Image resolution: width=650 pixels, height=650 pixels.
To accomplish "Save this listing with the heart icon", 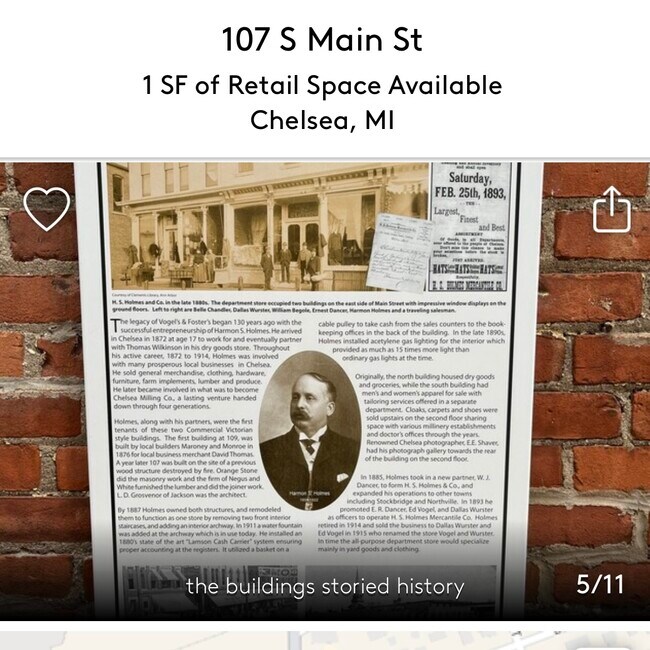I will [x=46, y=209].
